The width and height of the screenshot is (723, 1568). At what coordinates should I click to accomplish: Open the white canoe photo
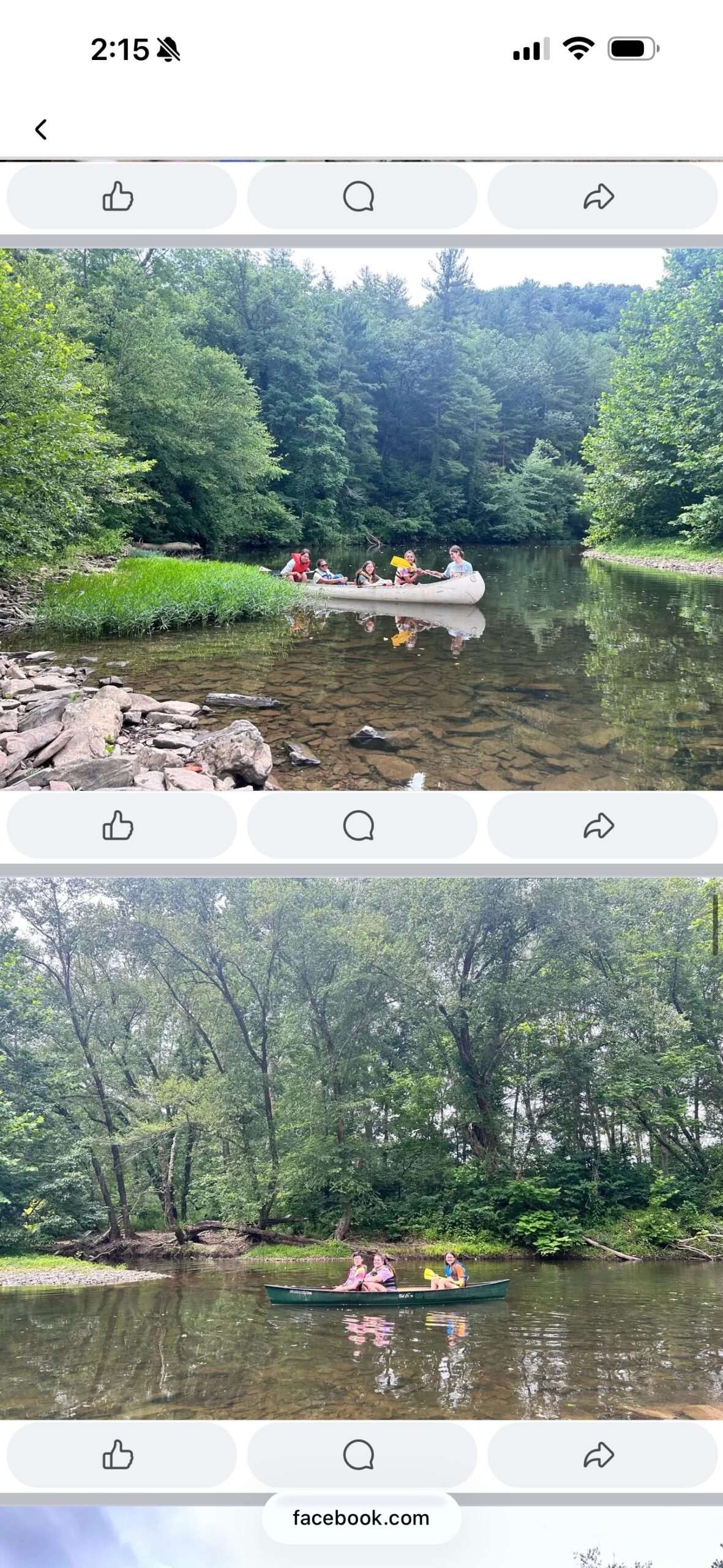pos(361,519)
